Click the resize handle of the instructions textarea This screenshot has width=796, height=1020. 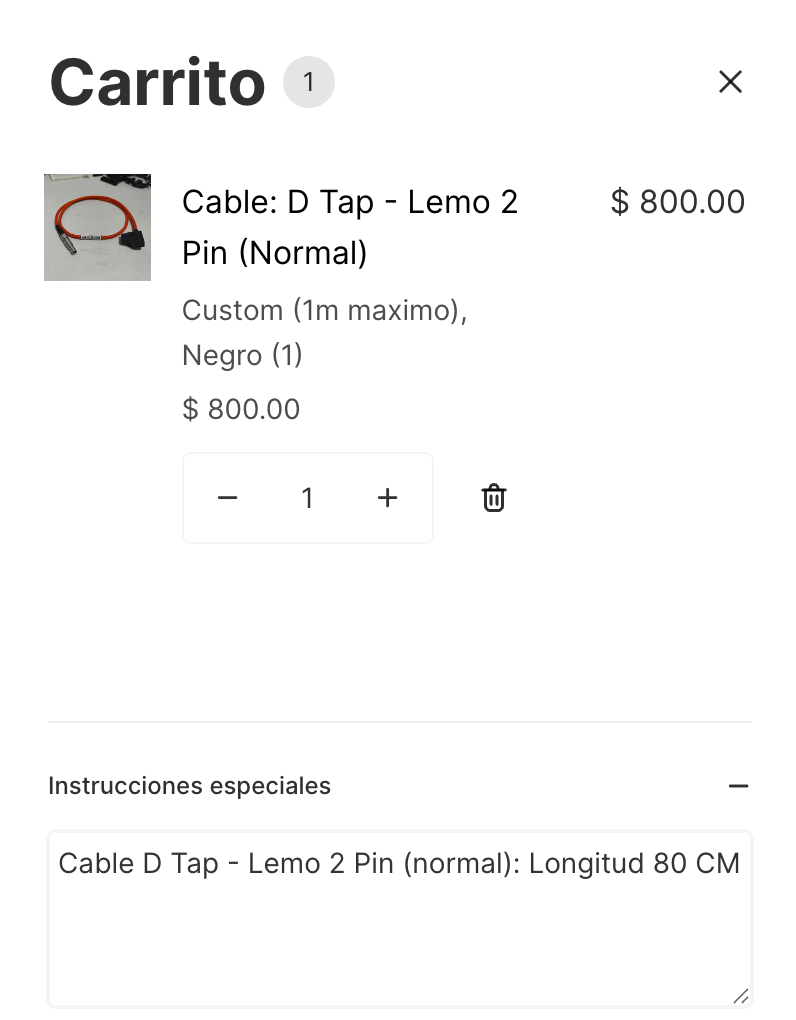click(x=741, y=997)
